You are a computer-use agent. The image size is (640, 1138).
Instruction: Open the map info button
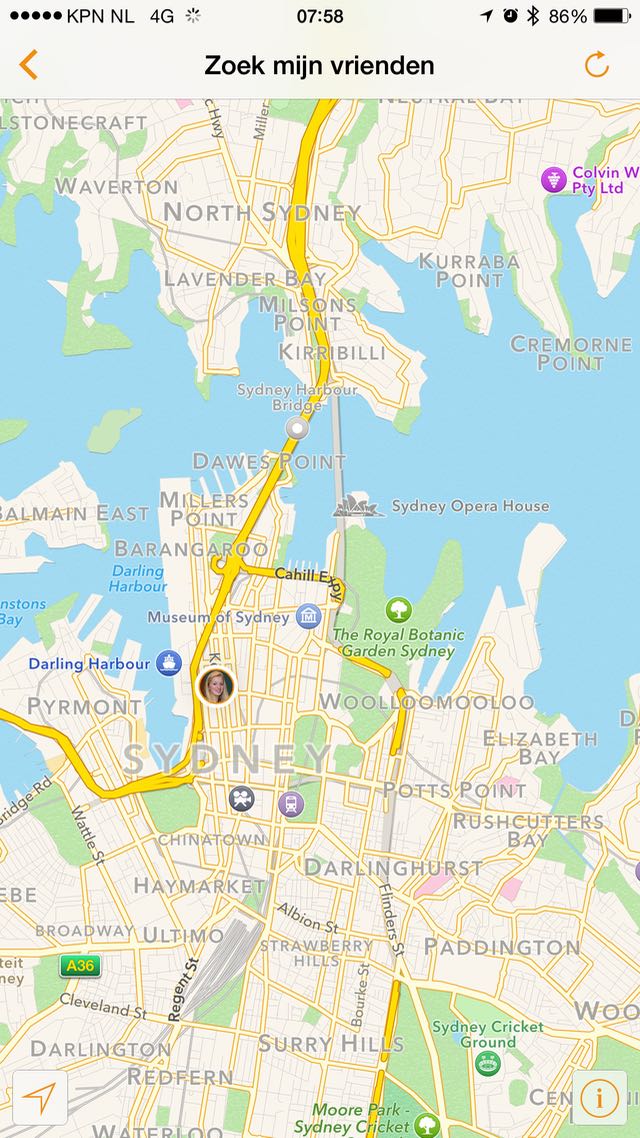(x=599, y=1098)
